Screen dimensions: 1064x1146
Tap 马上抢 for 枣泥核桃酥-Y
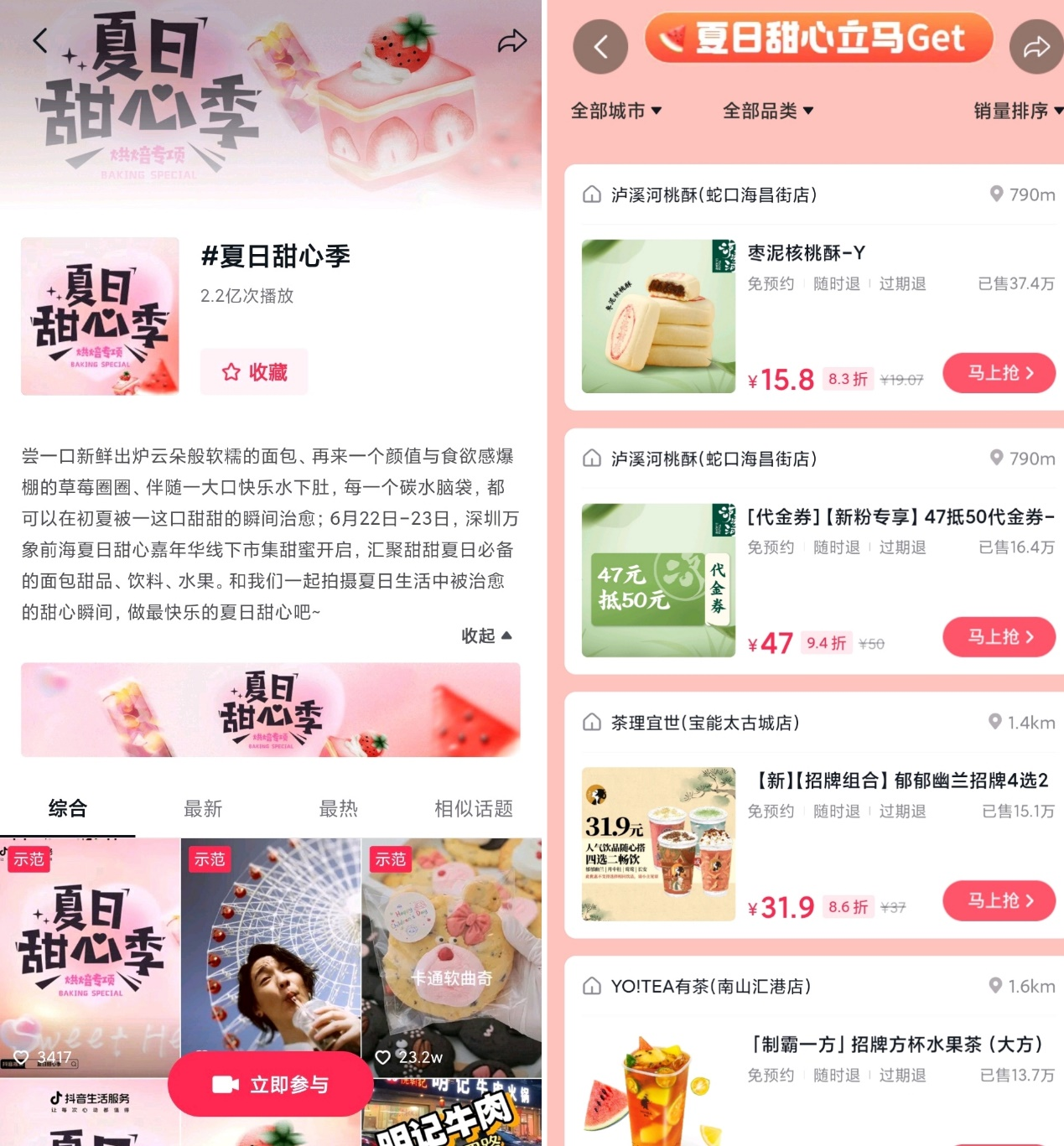coord(999,373)
